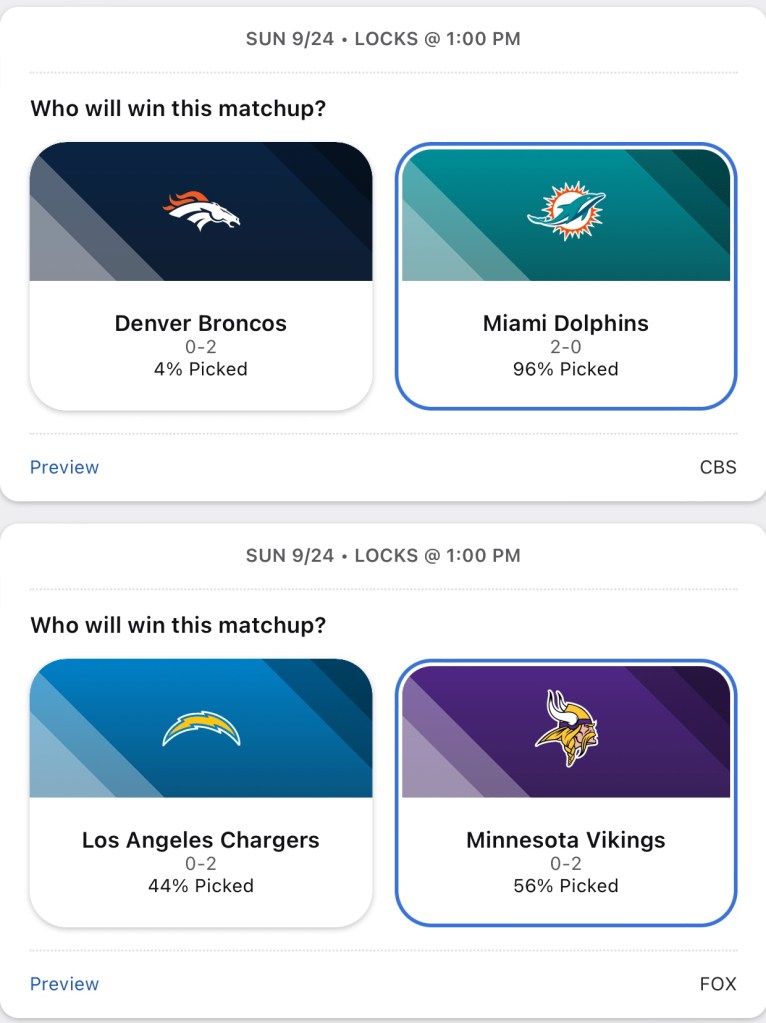Open Preview for the FOX matchup

65,984
